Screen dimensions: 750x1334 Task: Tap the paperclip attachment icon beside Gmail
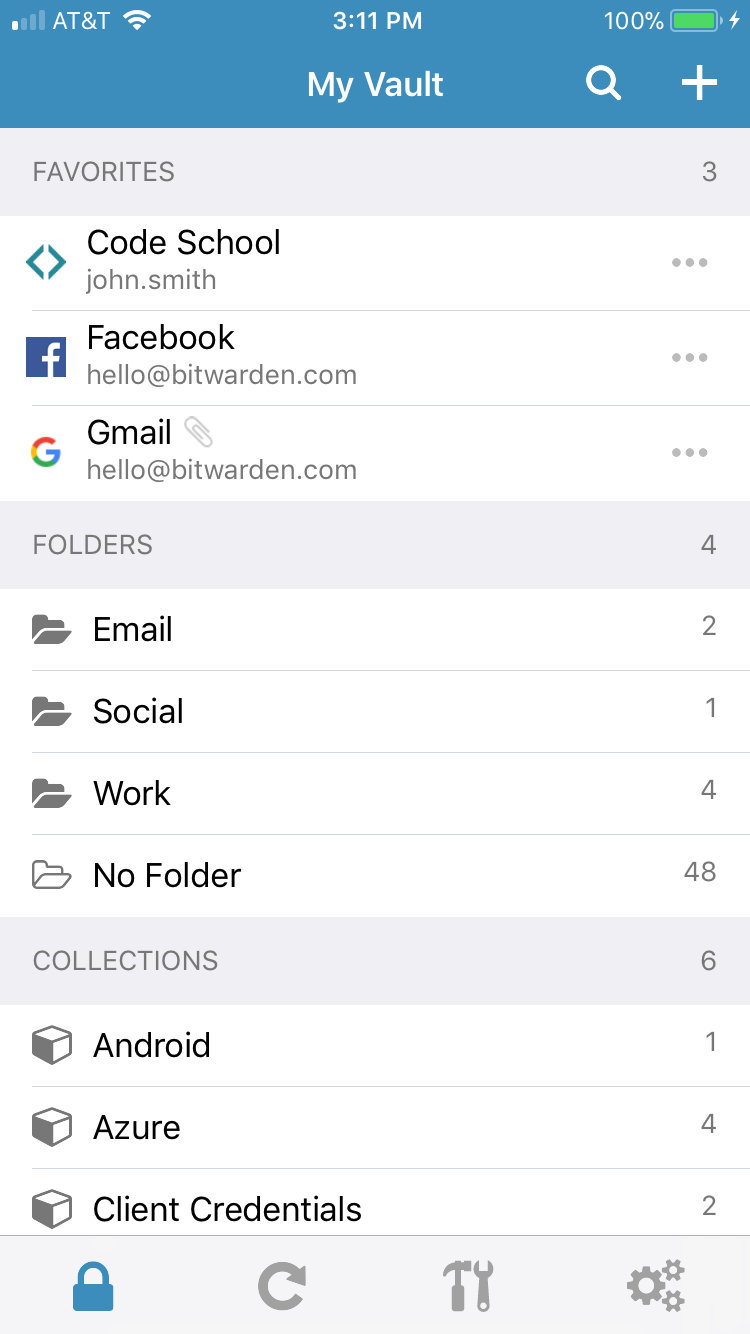point(202,432)
